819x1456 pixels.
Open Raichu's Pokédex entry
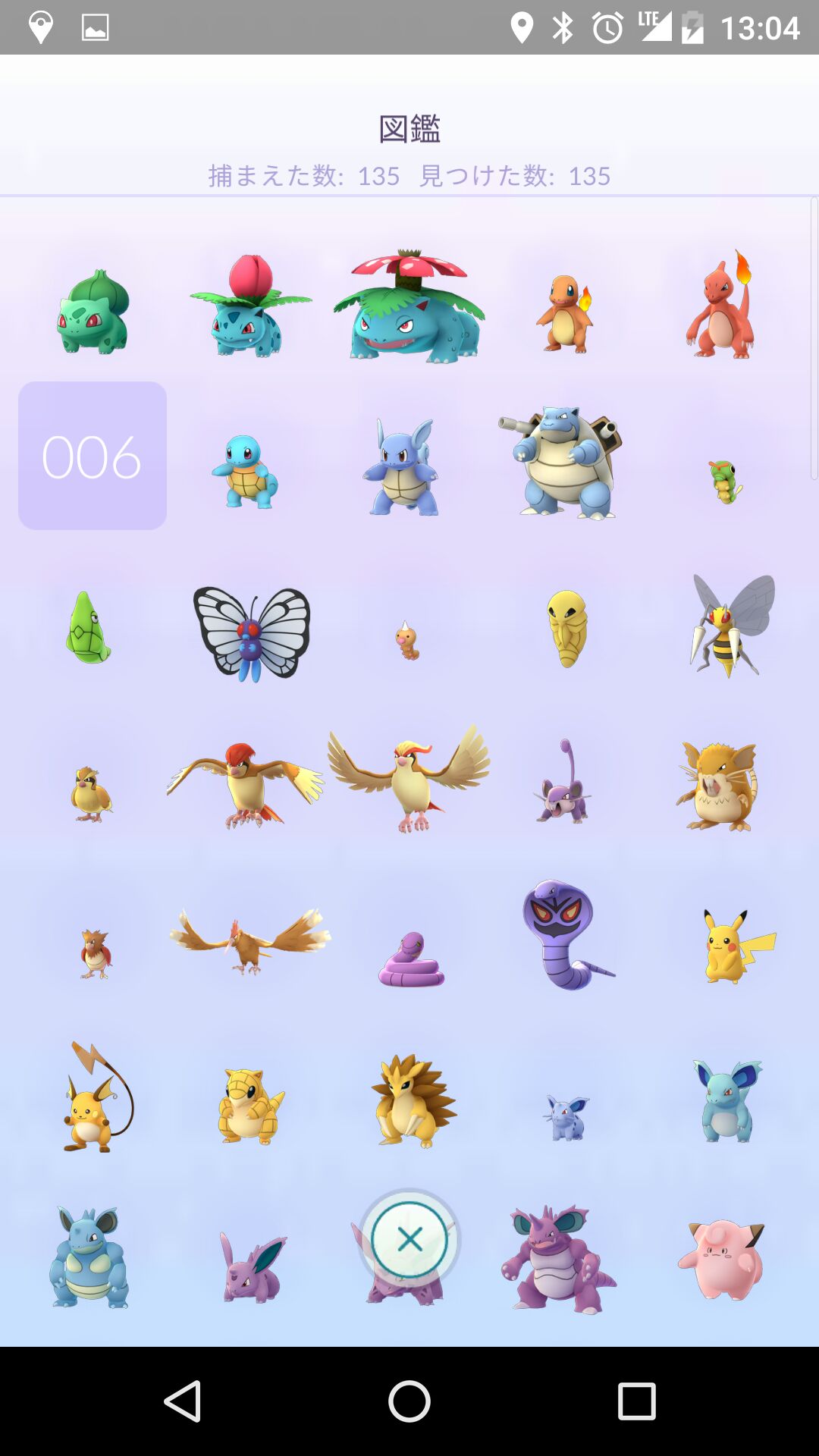pyautogui.click(x=95, y=1100)
